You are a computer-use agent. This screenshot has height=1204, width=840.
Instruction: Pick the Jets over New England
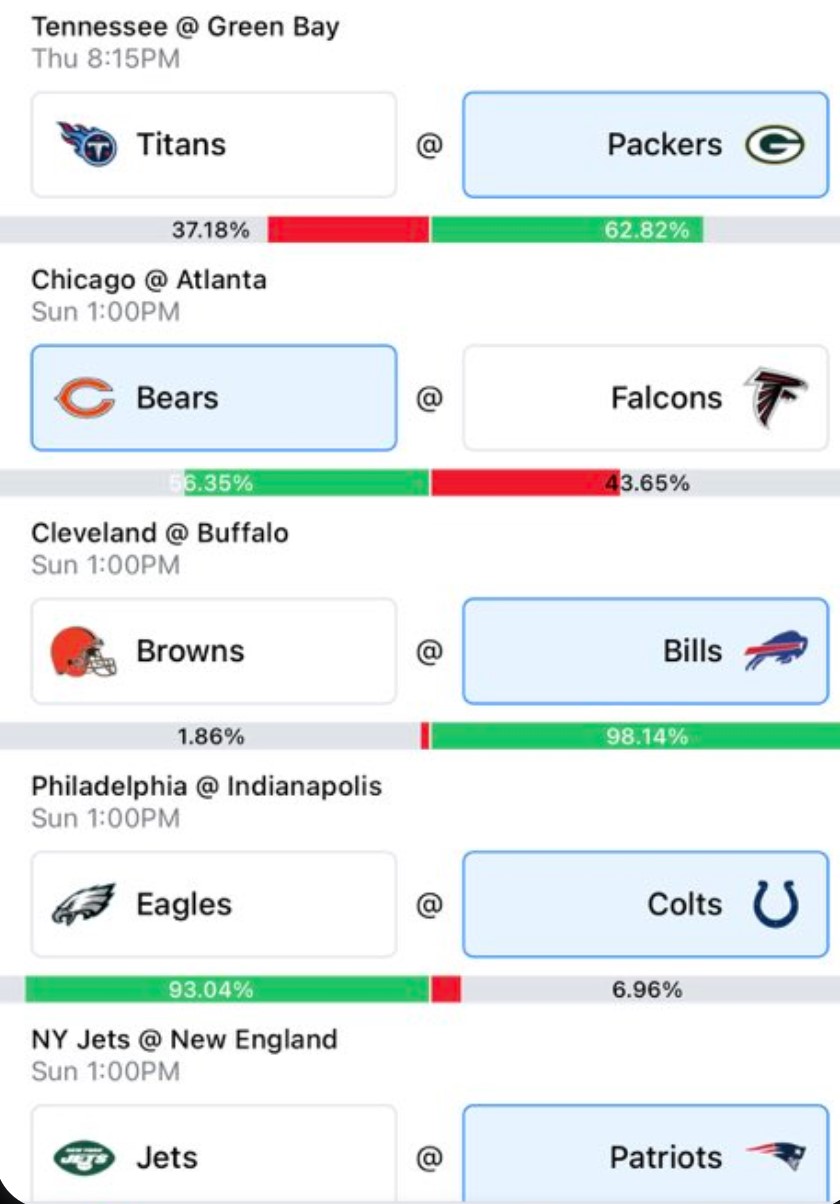click(214, 1154)
